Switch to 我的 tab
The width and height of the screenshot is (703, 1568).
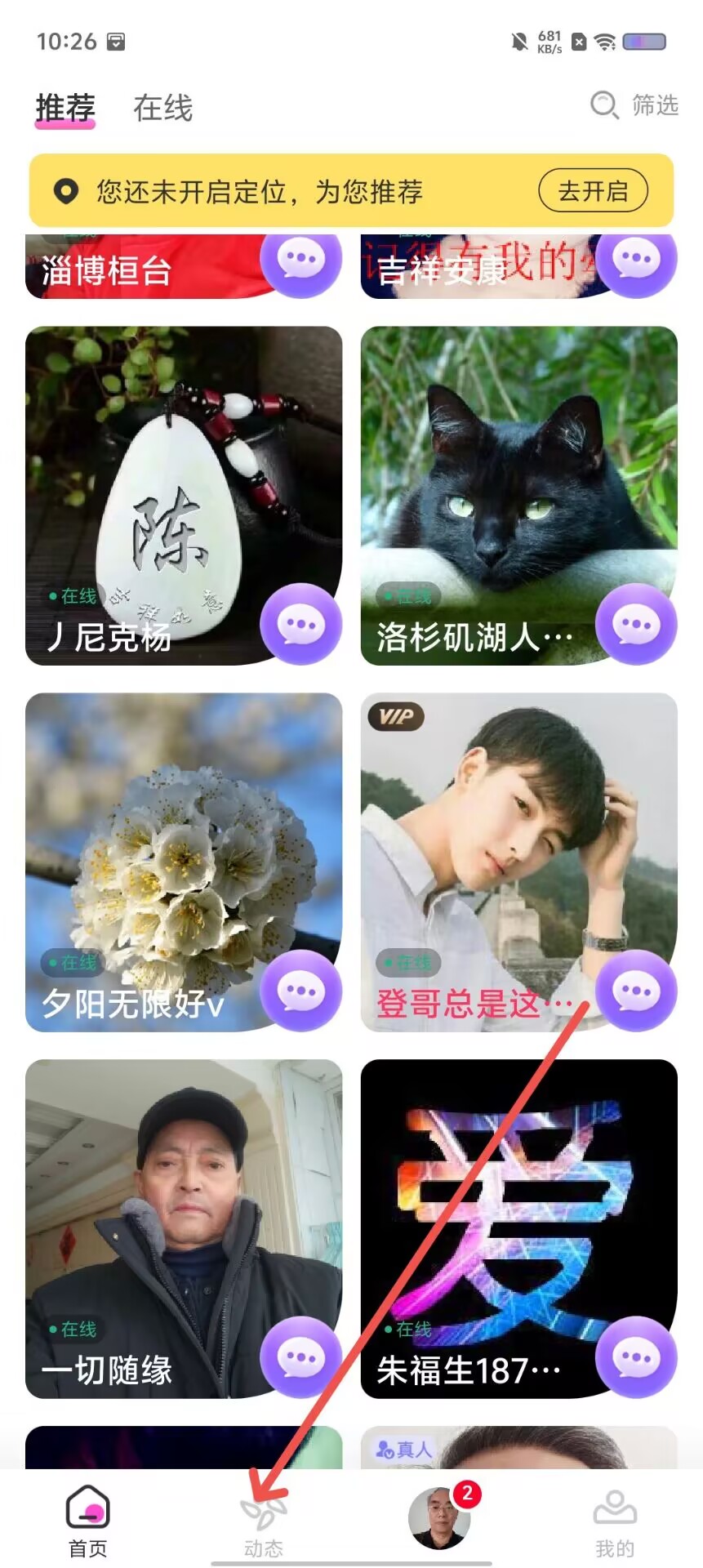615,1524
